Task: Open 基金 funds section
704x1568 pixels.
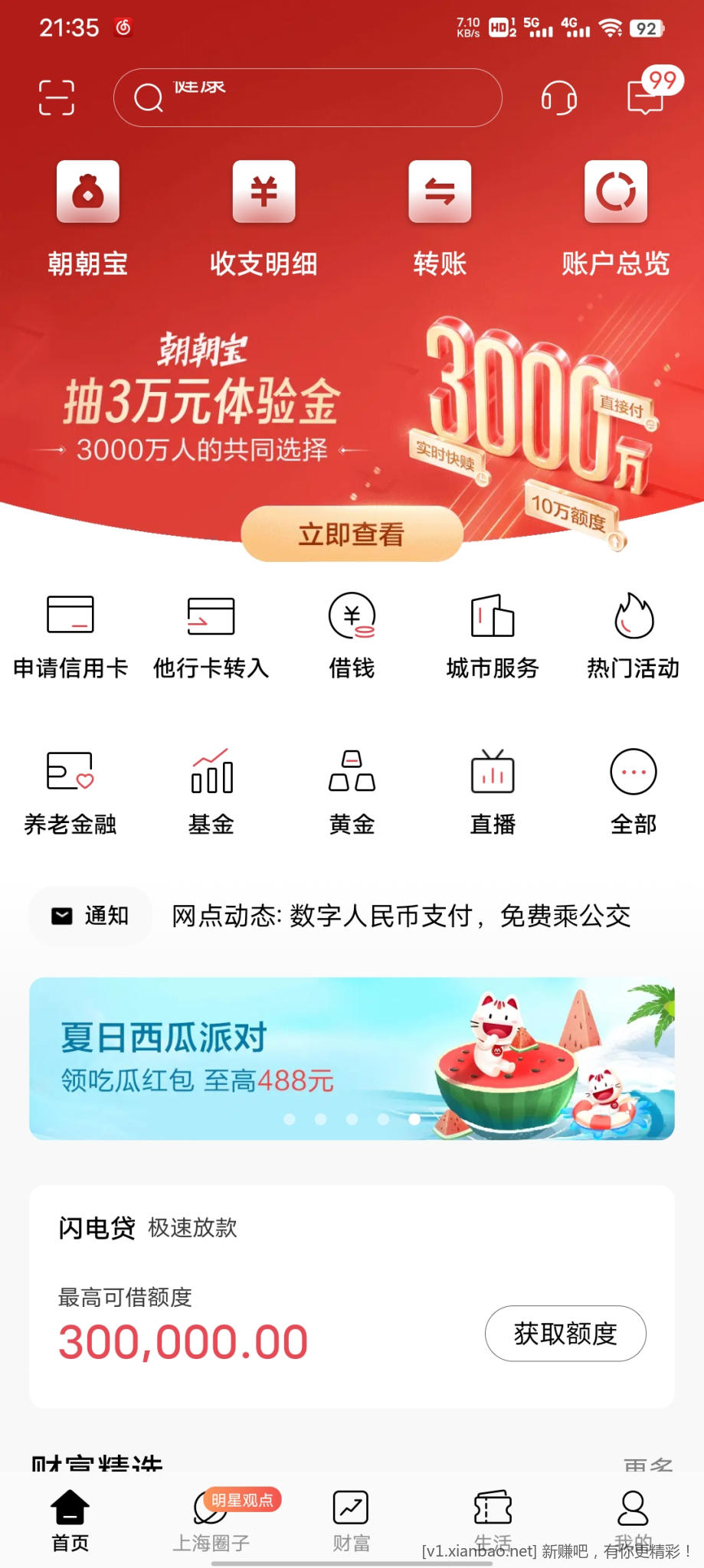Action: coord(211,792)
